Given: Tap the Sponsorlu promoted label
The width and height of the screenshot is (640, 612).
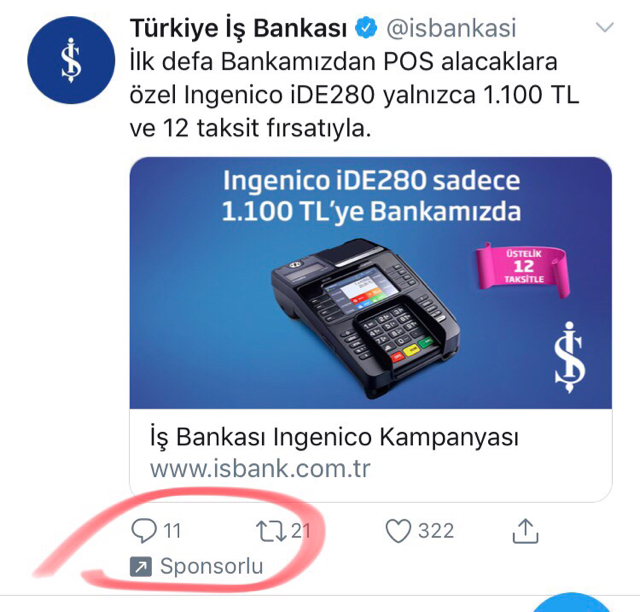Looking at the screenshot, I should coord(211,567).
